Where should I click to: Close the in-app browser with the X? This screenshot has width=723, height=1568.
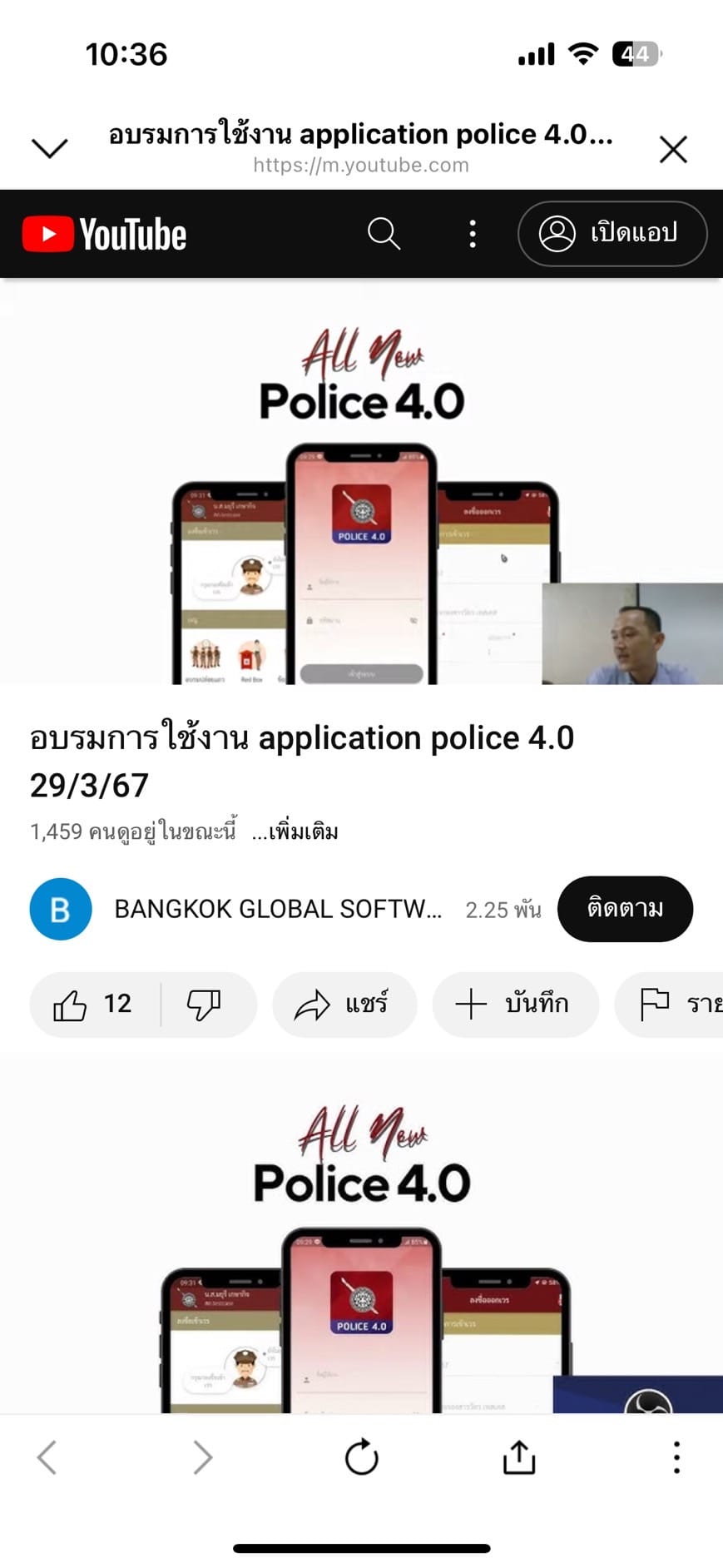point(673,150)
